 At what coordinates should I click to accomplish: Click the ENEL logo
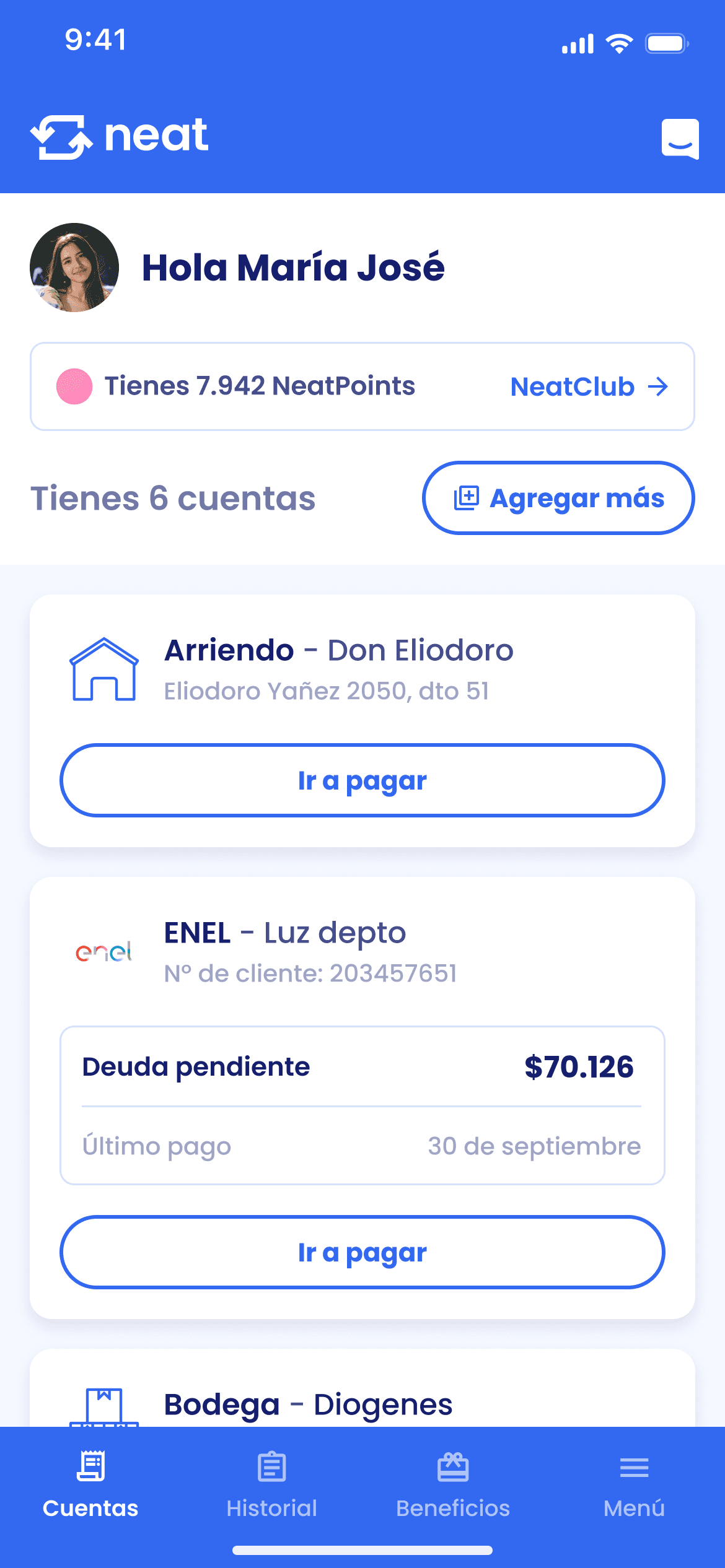(x=104, y=952)
